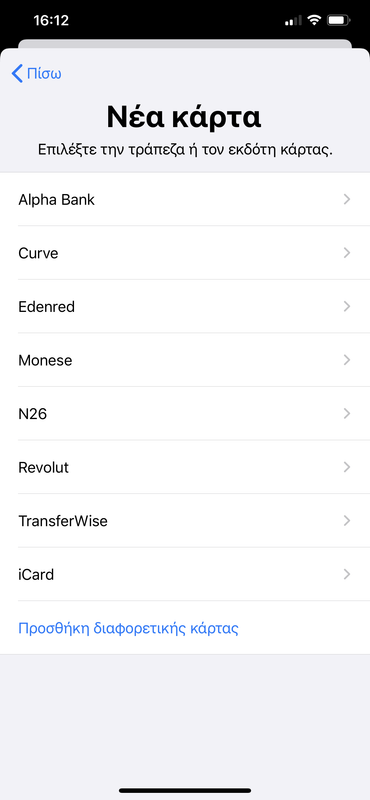The width and height of the screenshot is (370, 800).
Task: Go back with the Πίσω button
Action: pyautogui.click(x=36, y=73)
